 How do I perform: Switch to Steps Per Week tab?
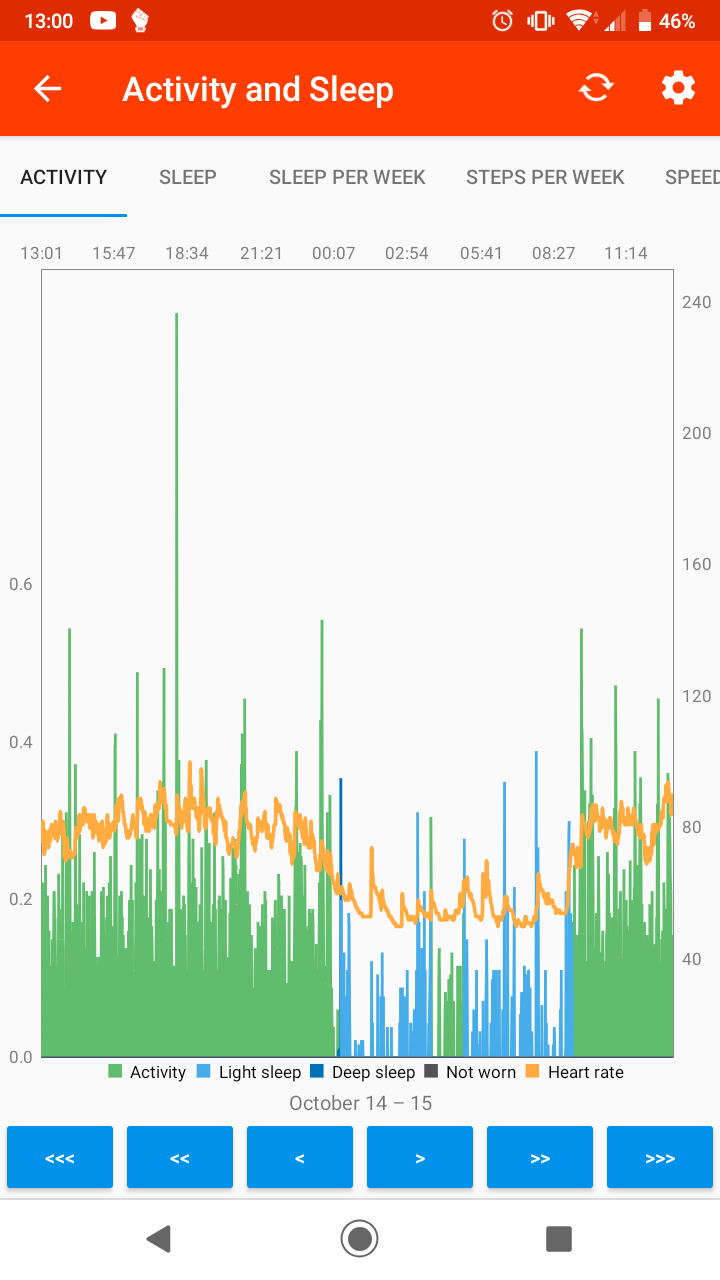tap(545, 177)
